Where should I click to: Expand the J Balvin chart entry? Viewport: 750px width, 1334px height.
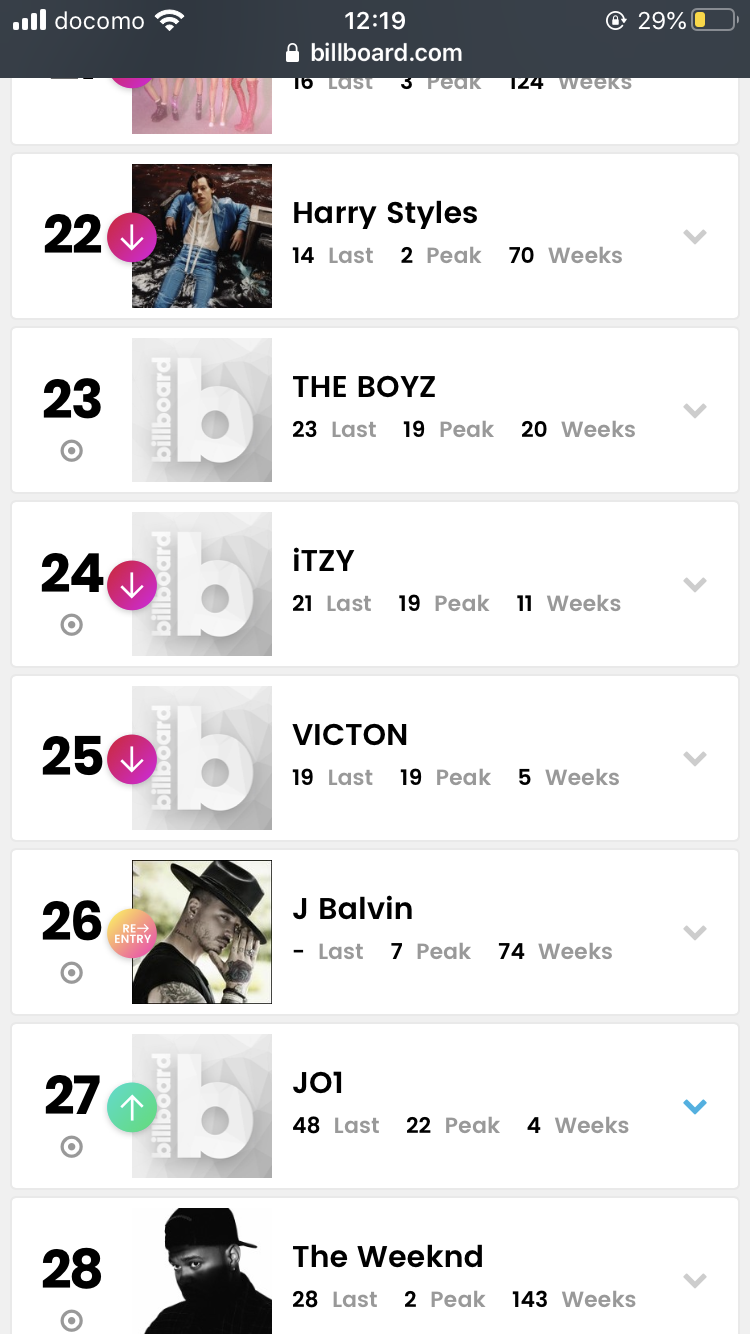[x=695, y=932]
